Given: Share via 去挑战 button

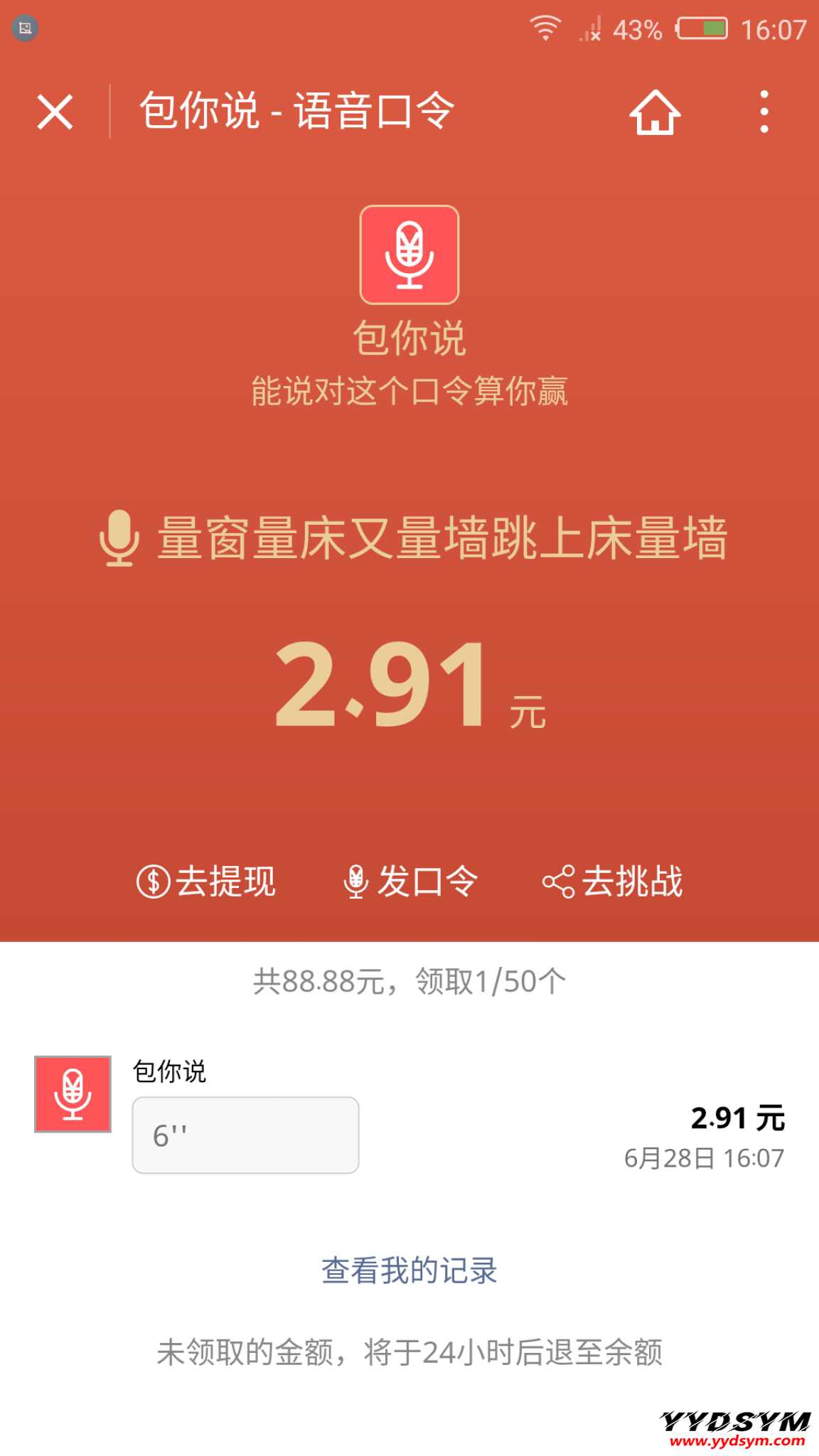Looking at the screenshot, I should pos(612,882).
